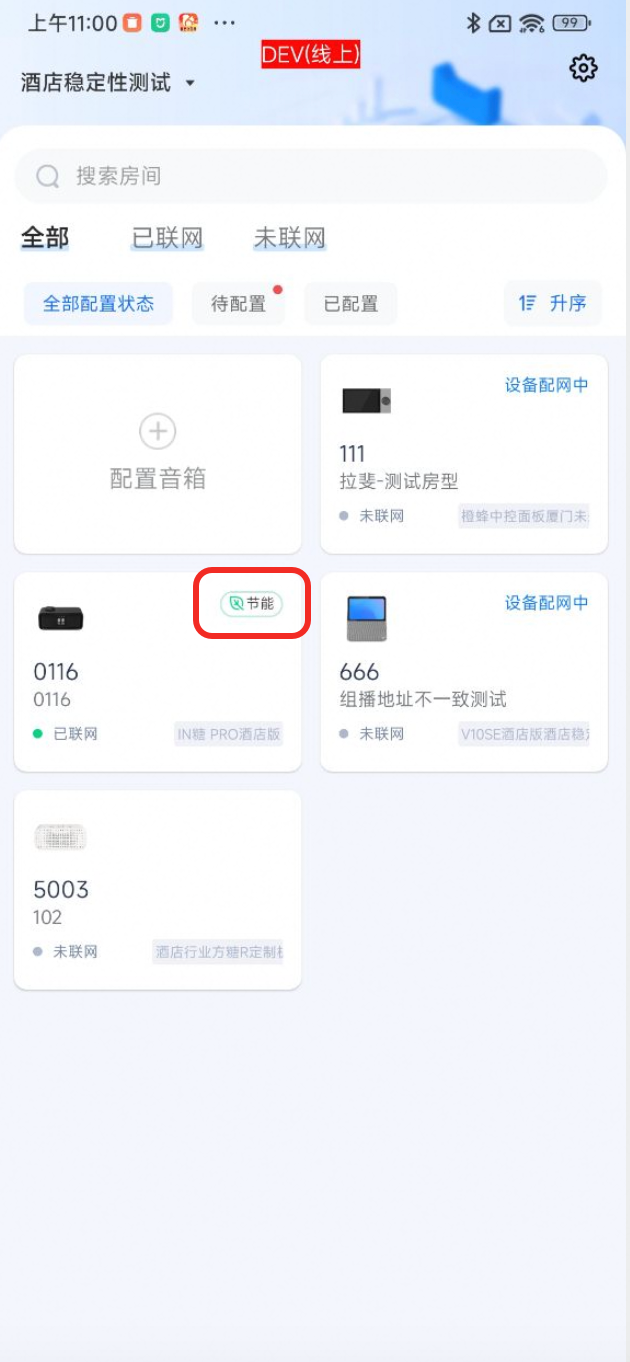Image resolution: width=630 pixels, height=1362 pixels.
Task: Filter by 已配置 status
Action: click(x=350, y=304)
